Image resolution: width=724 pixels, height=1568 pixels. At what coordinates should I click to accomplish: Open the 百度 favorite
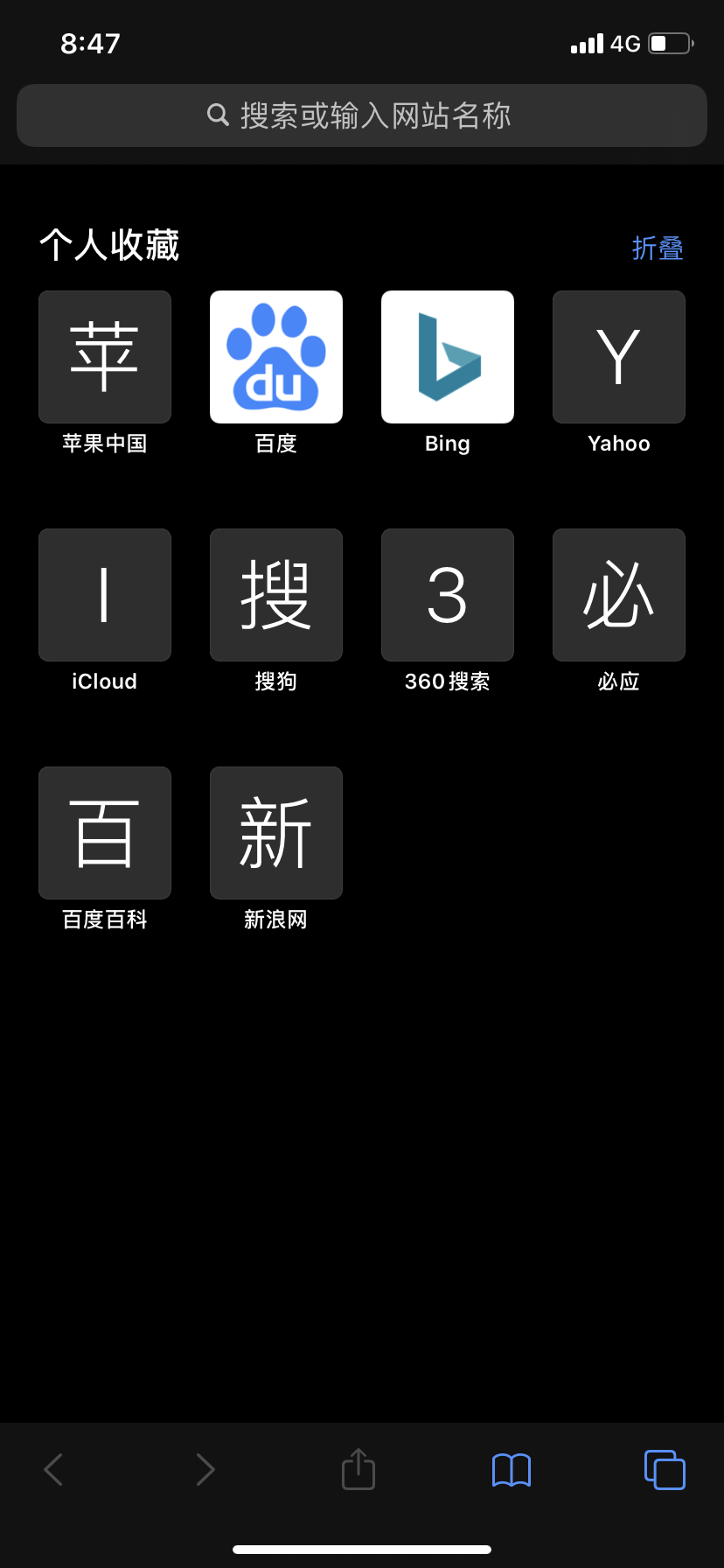pos(276,357)
